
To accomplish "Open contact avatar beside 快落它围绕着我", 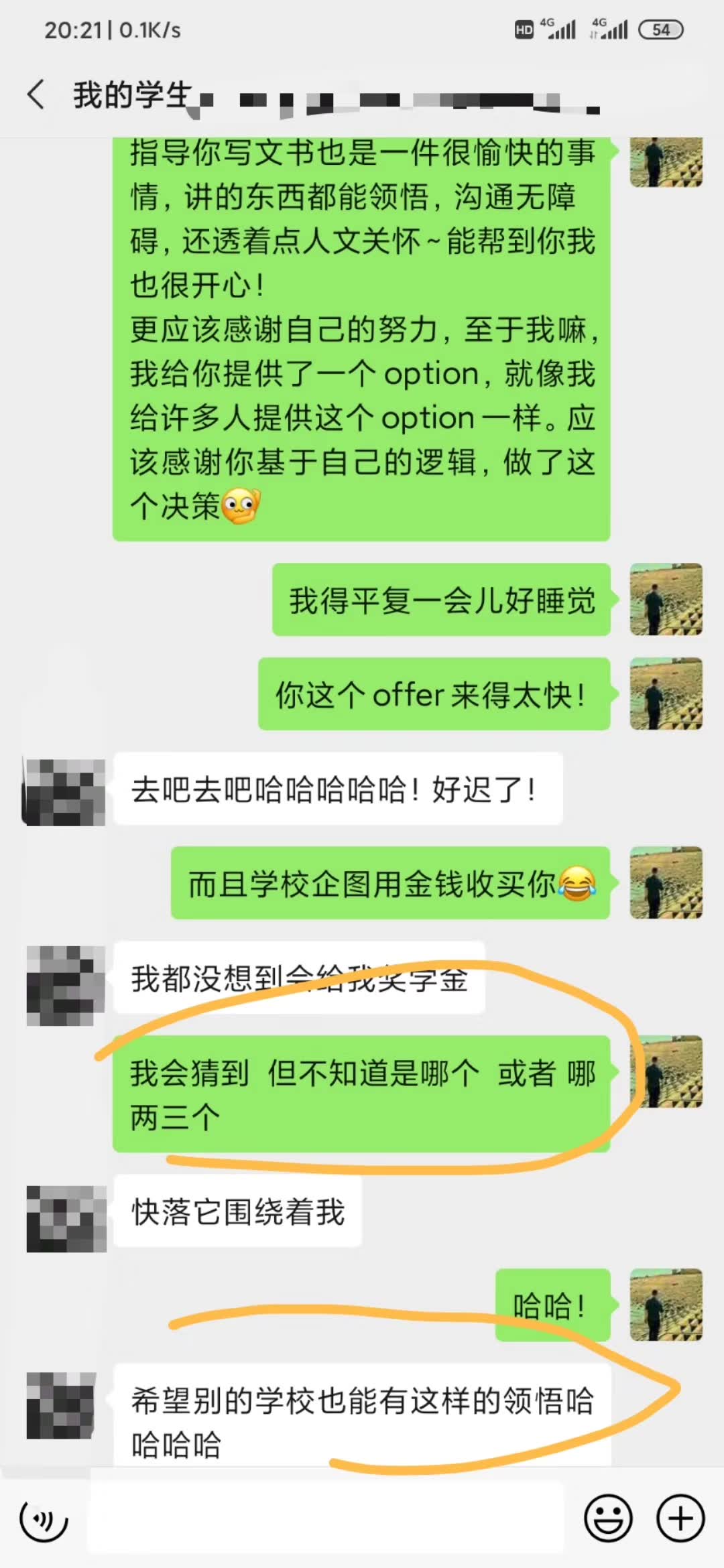I will click(66, 1218).
